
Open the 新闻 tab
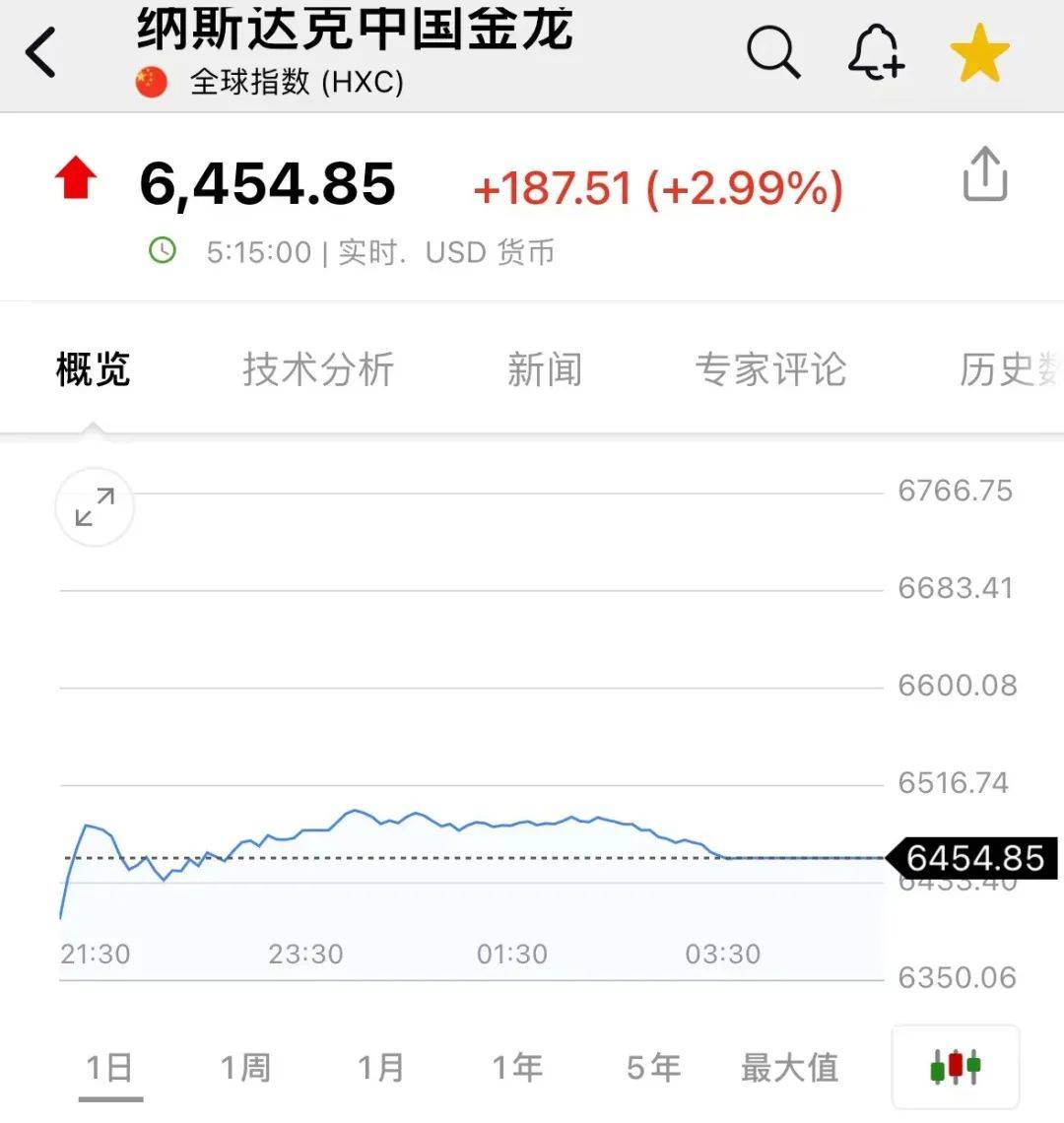point(544,370)
